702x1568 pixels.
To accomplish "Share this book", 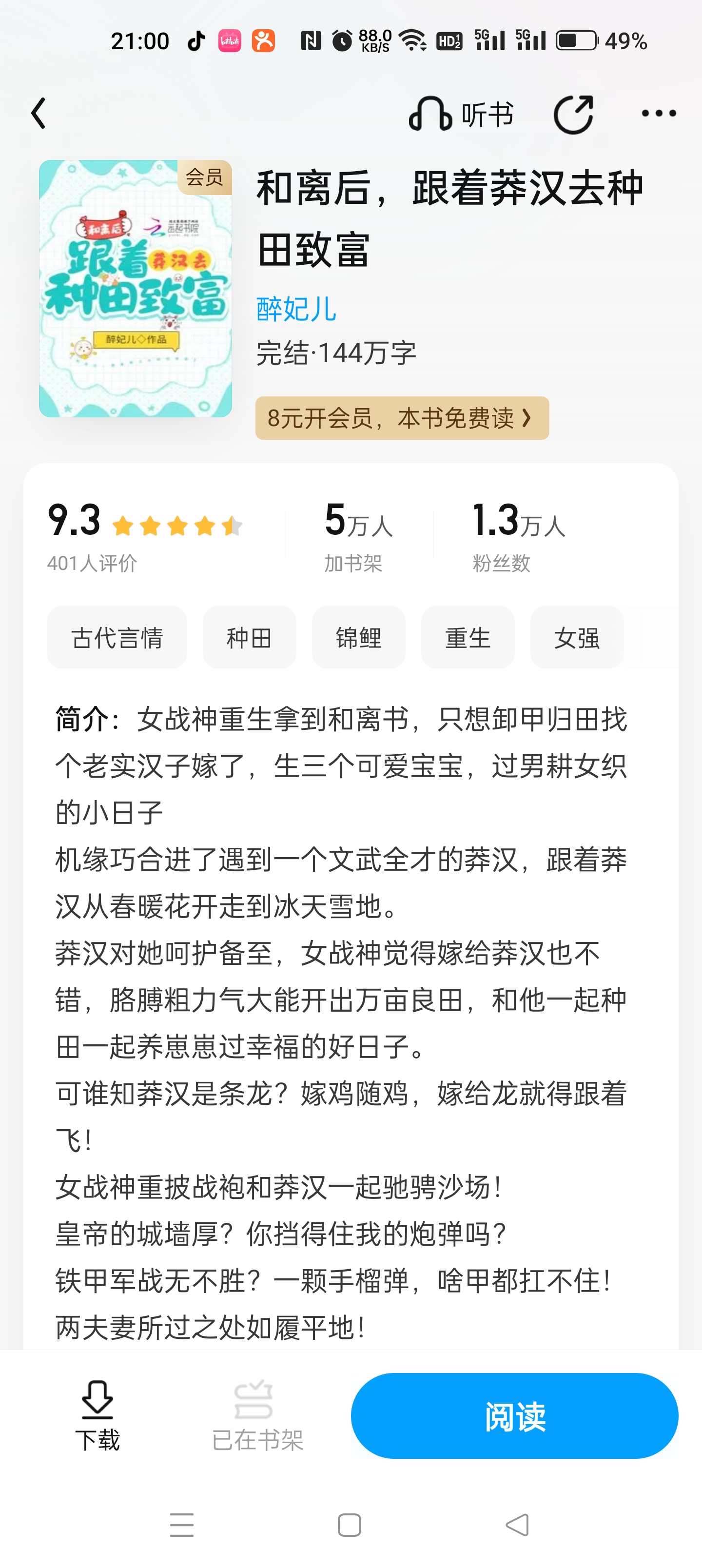I will [573, 115].
